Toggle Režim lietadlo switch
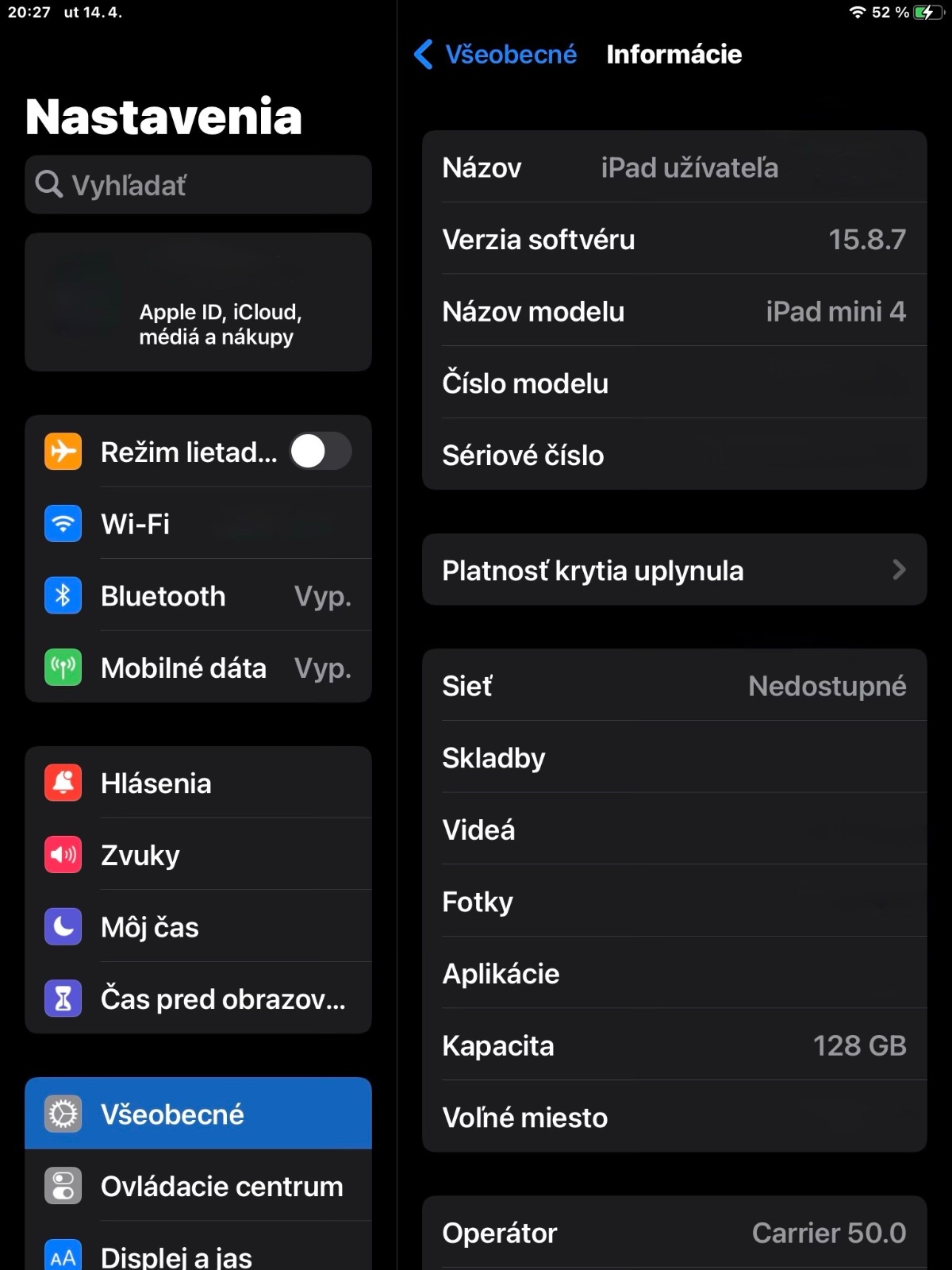The width and height of the screenshot is (952, 1270). (x=321, y=452)
